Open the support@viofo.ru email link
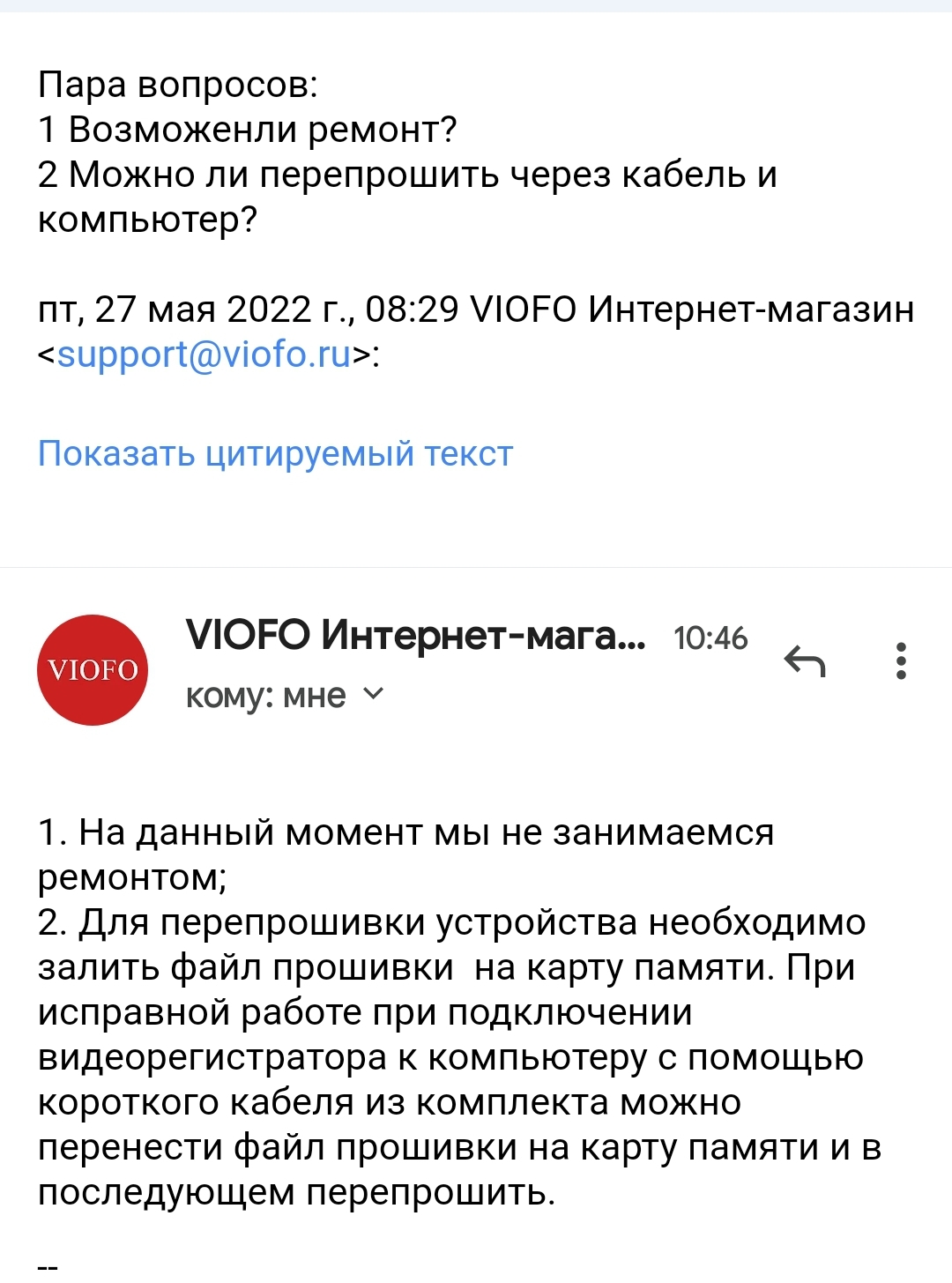The image size is (952, 1283). pyautogui.click(x=204, y=354)
